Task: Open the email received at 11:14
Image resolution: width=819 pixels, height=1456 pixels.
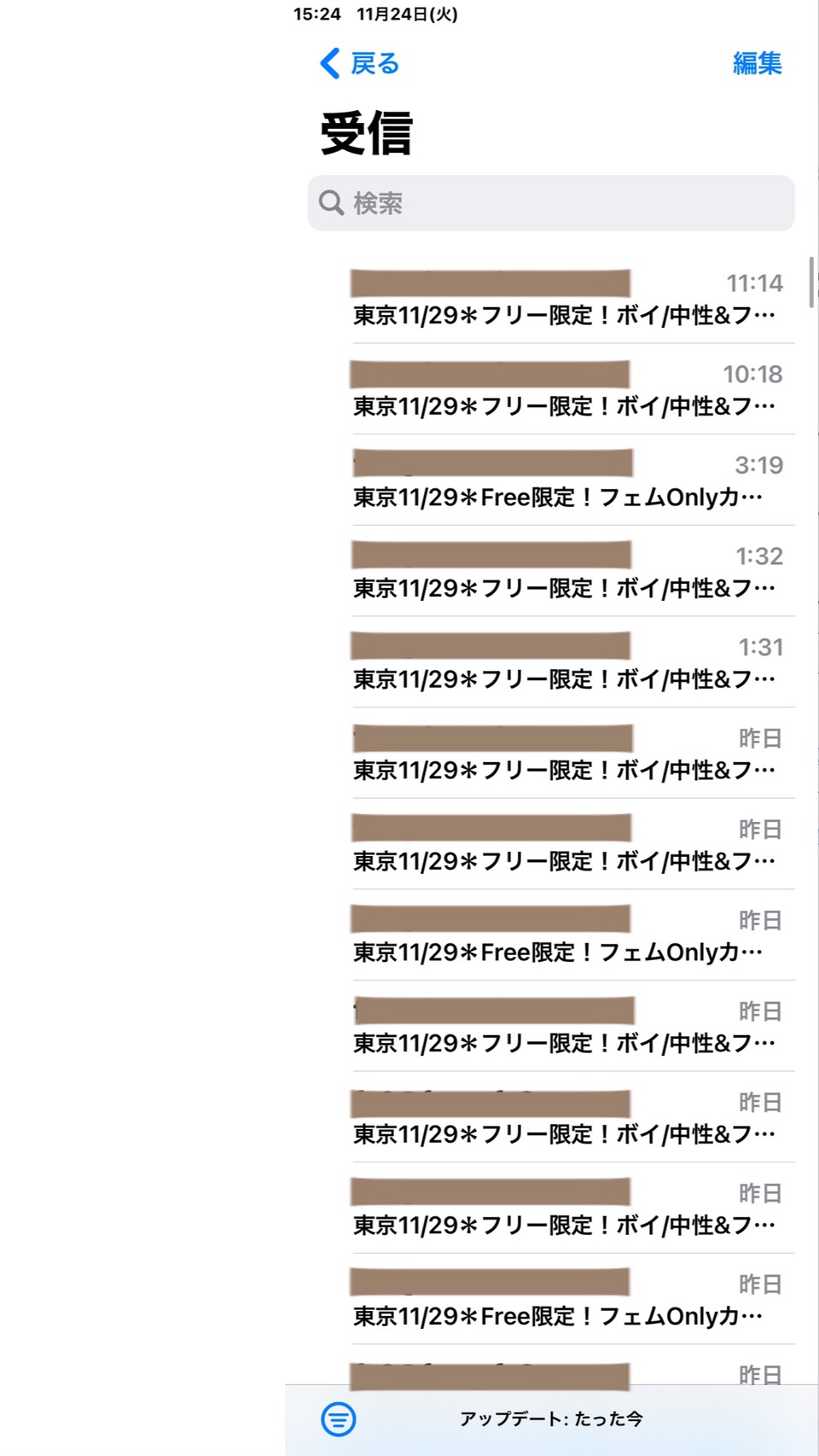Action: (x=566, y=299)
